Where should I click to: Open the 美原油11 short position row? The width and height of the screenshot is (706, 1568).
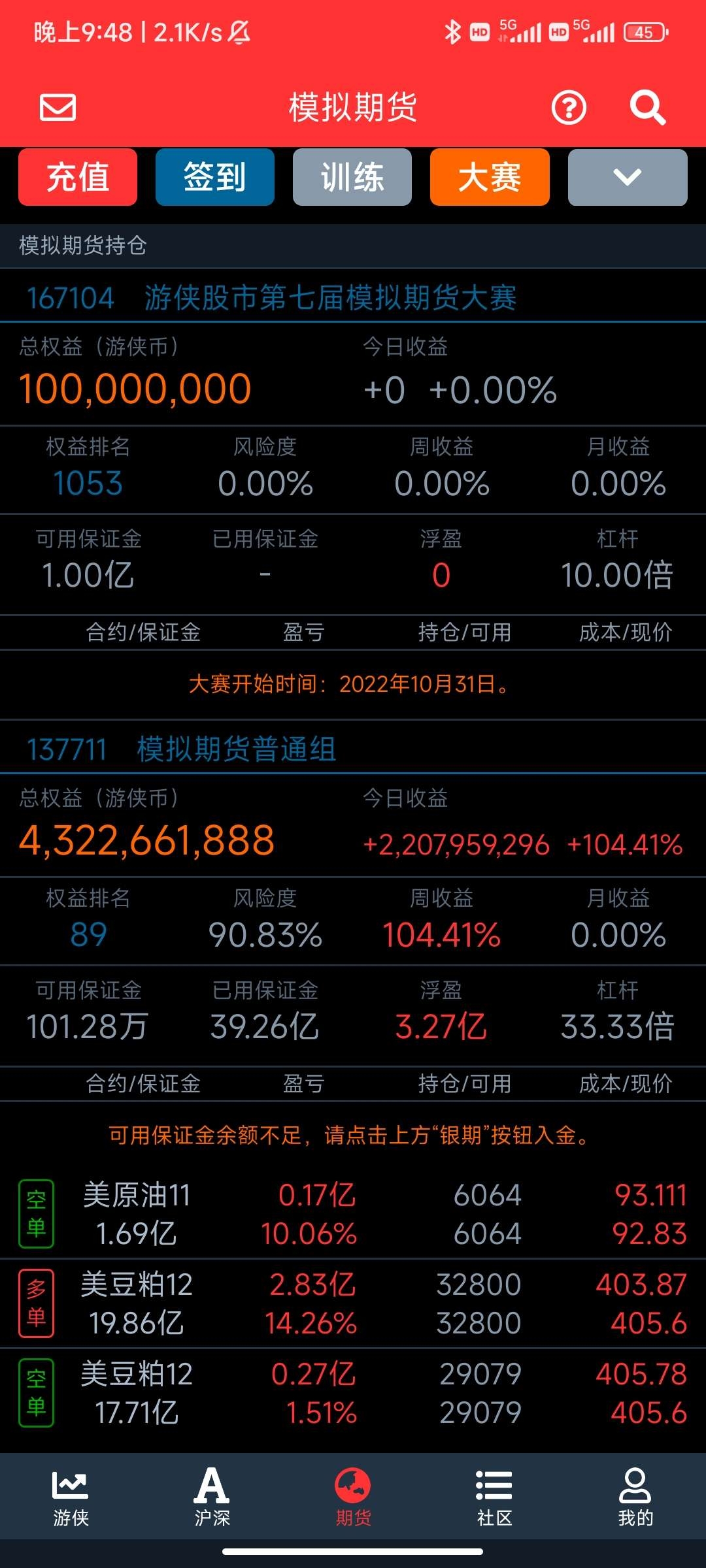(353, 1214)
